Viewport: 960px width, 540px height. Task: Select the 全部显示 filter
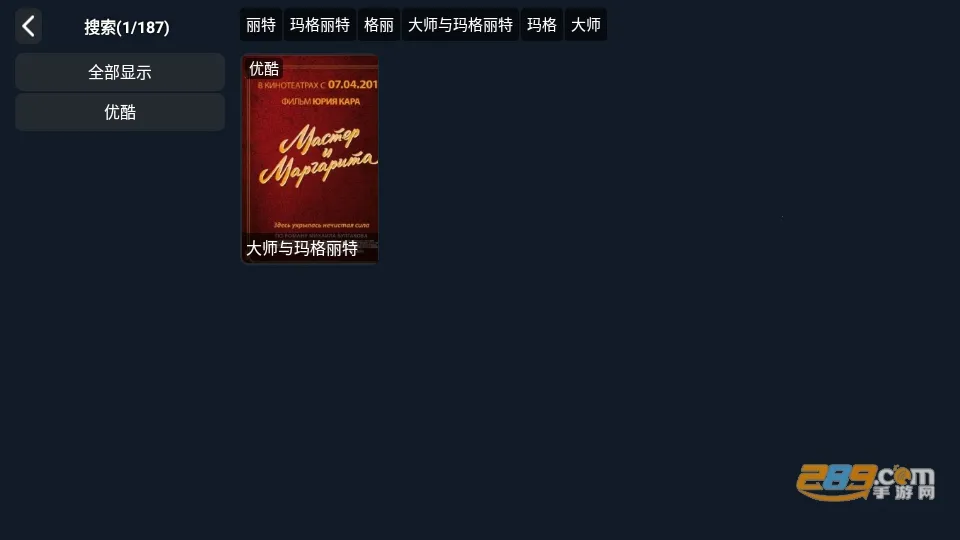click(x=120, y=72)
